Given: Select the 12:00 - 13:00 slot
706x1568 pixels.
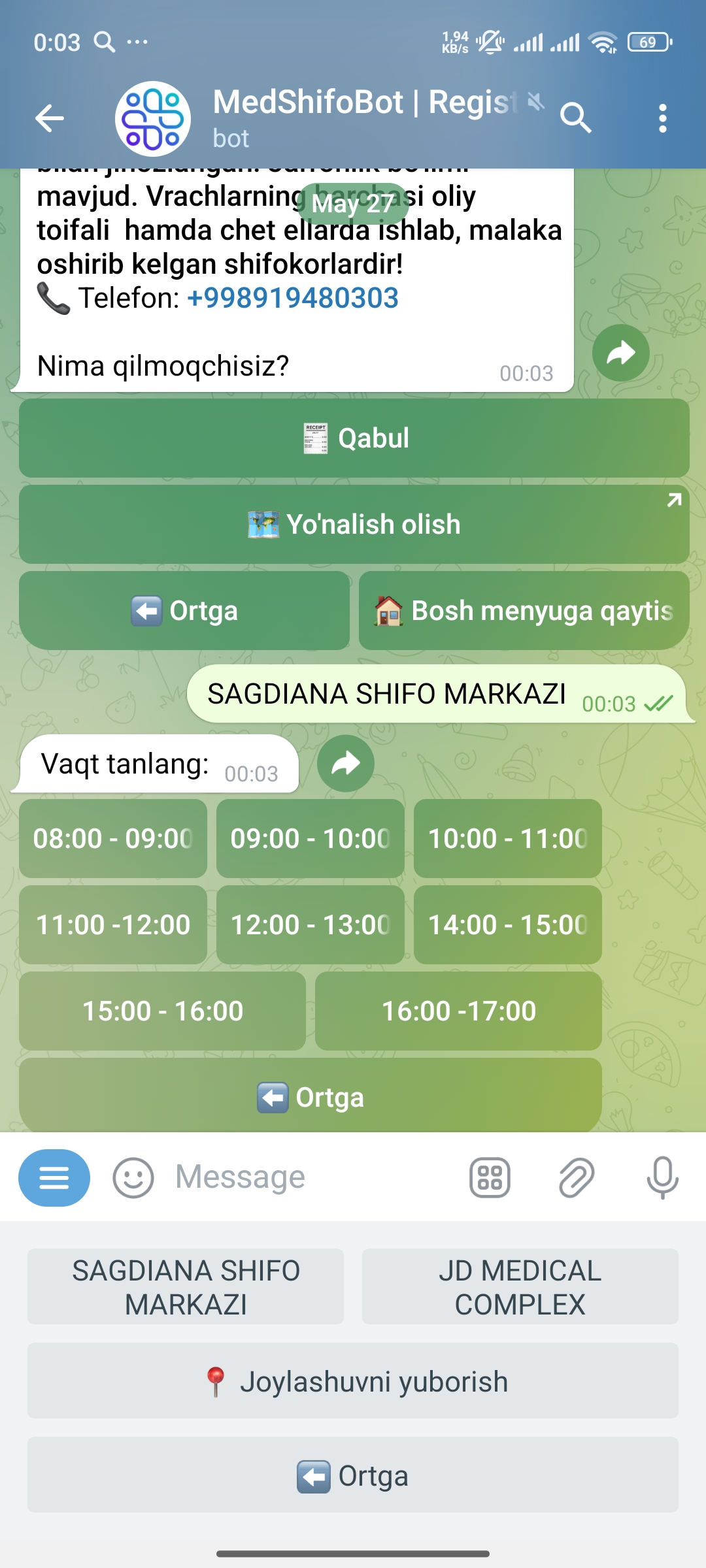Looking at the screenshot, I should (x=311, y=924).
